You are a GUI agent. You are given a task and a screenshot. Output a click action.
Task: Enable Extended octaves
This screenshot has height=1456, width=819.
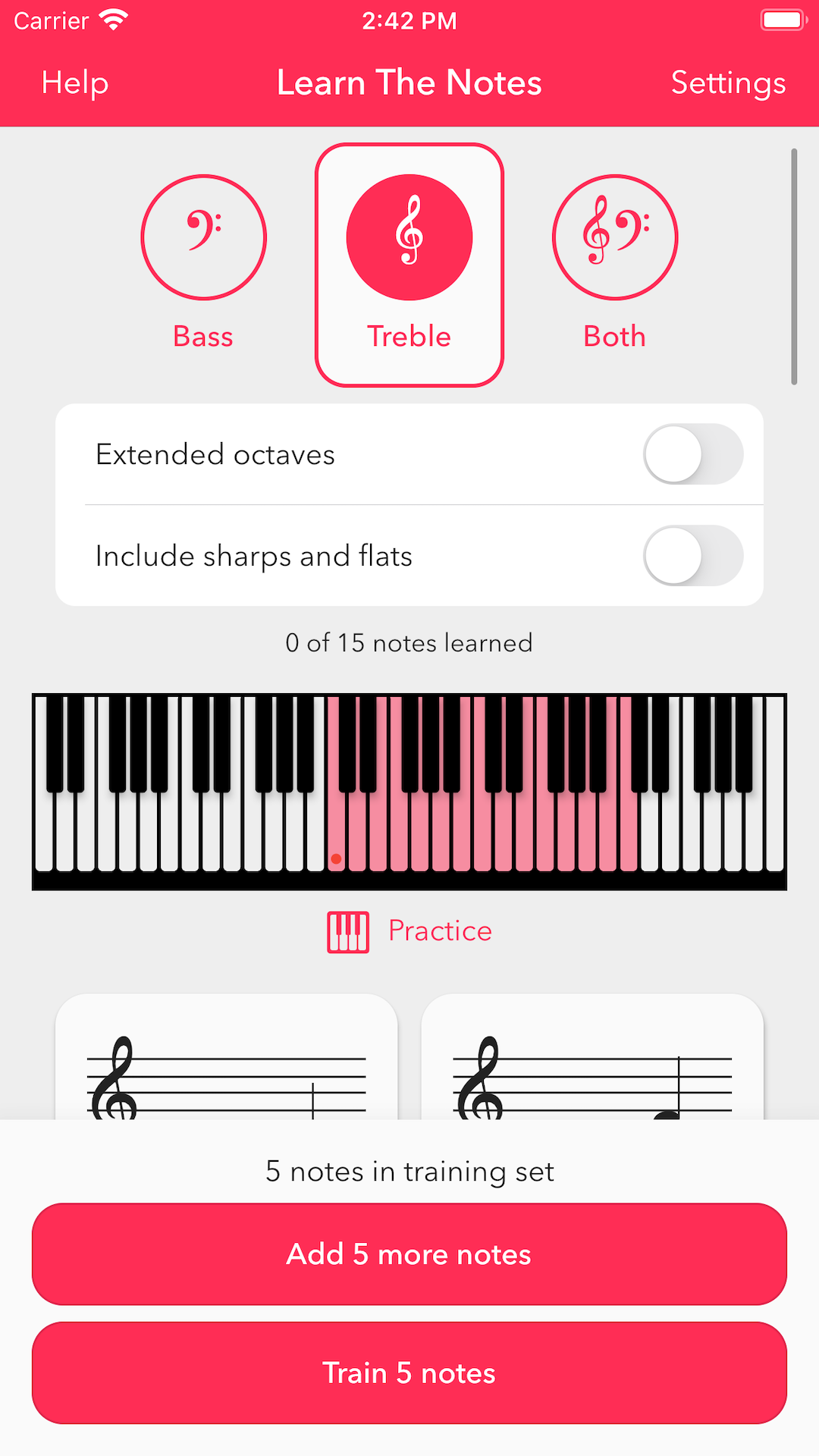pyautogui.click(x=692, y=454)
